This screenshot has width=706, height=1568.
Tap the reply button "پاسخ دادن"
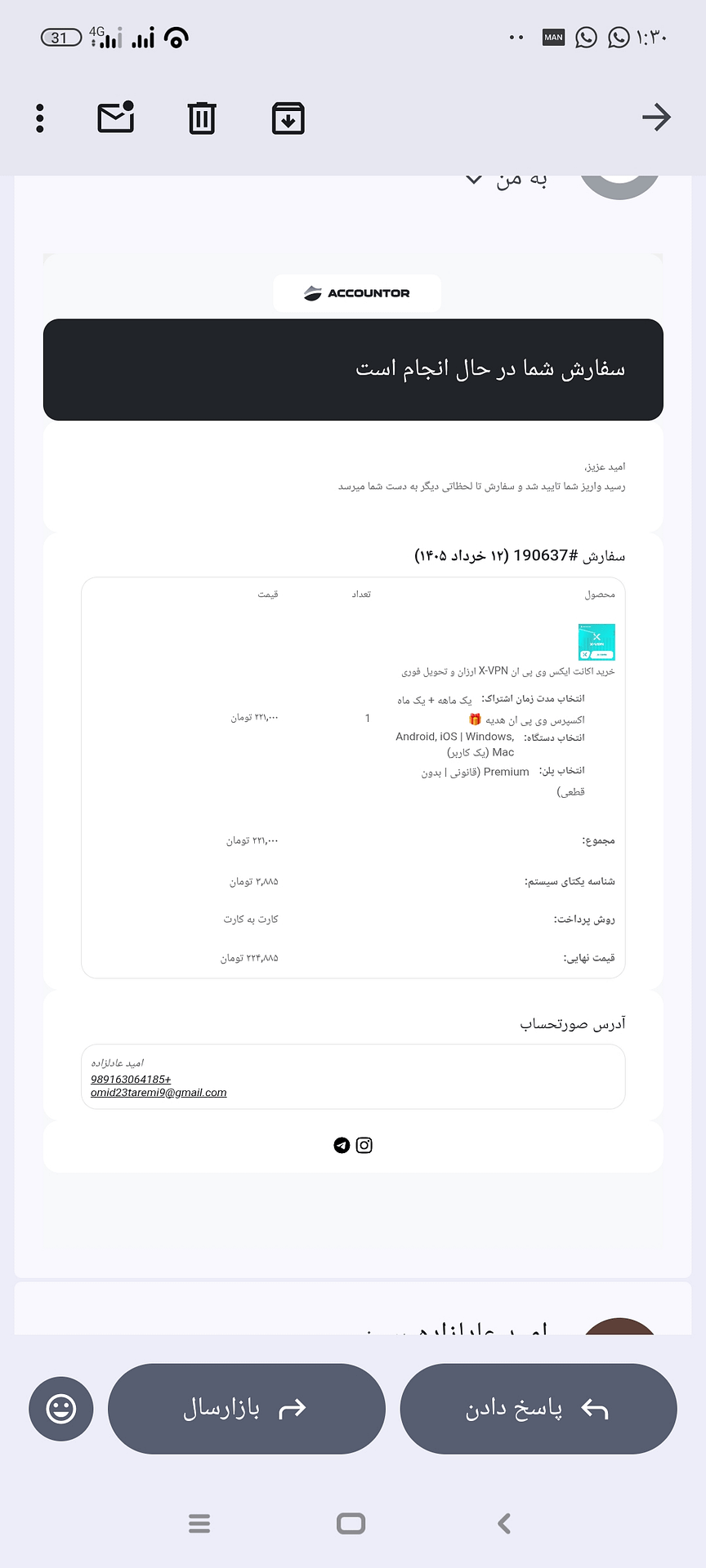pyautogui.click(x=538, y=1409)
